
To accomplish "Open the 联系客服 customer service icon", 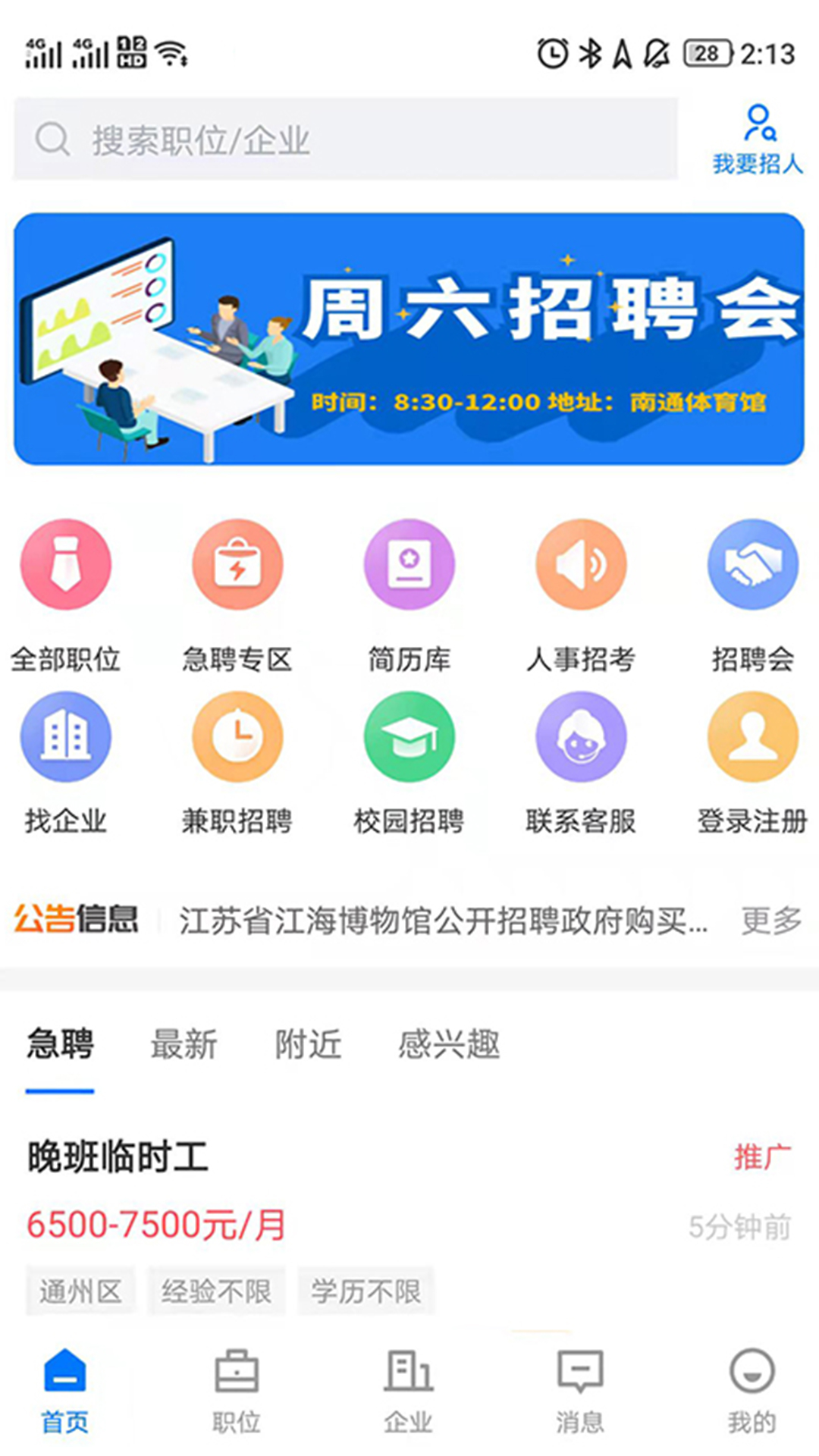I will click(x=580, y=737).
